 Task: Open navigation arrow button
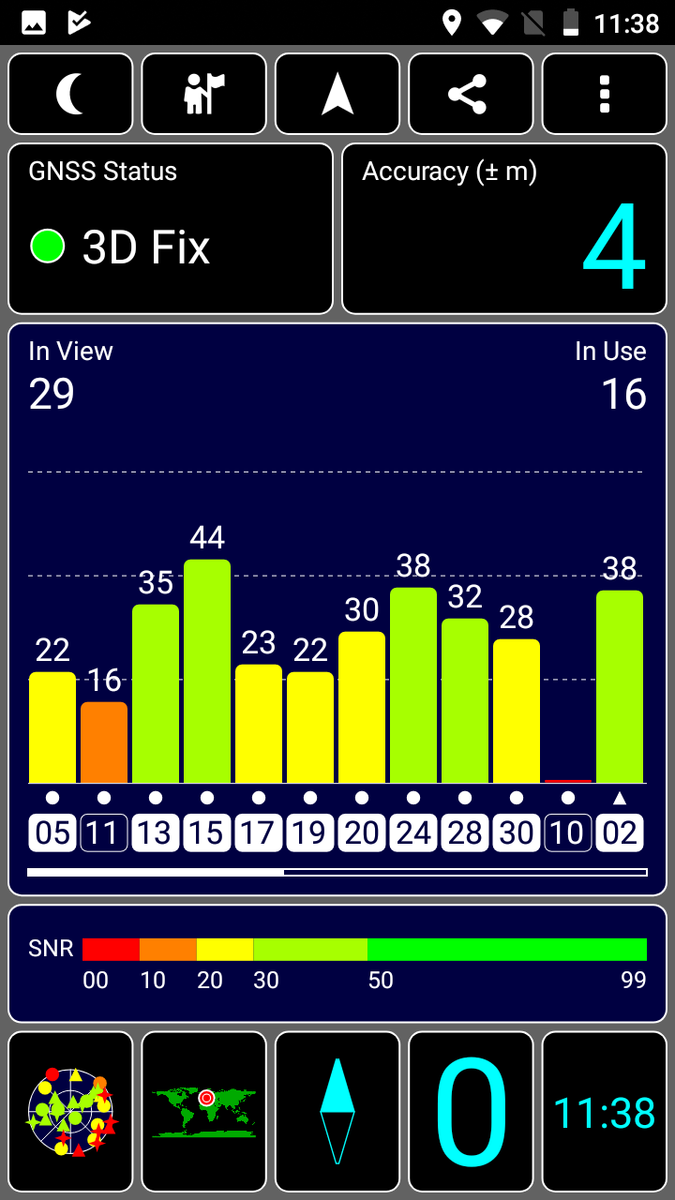point(338,94)
